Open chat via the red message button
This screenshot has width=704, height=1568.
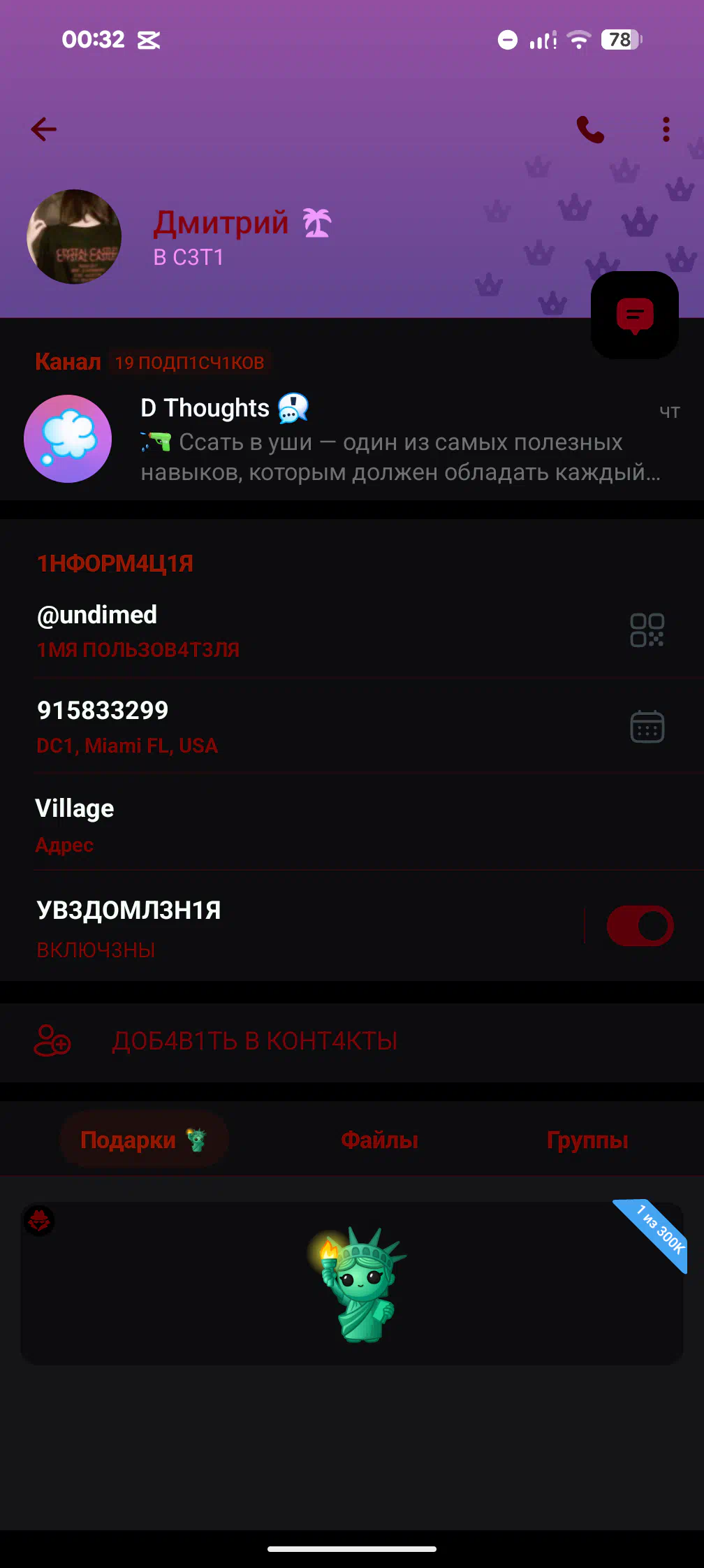click(635, 315)
